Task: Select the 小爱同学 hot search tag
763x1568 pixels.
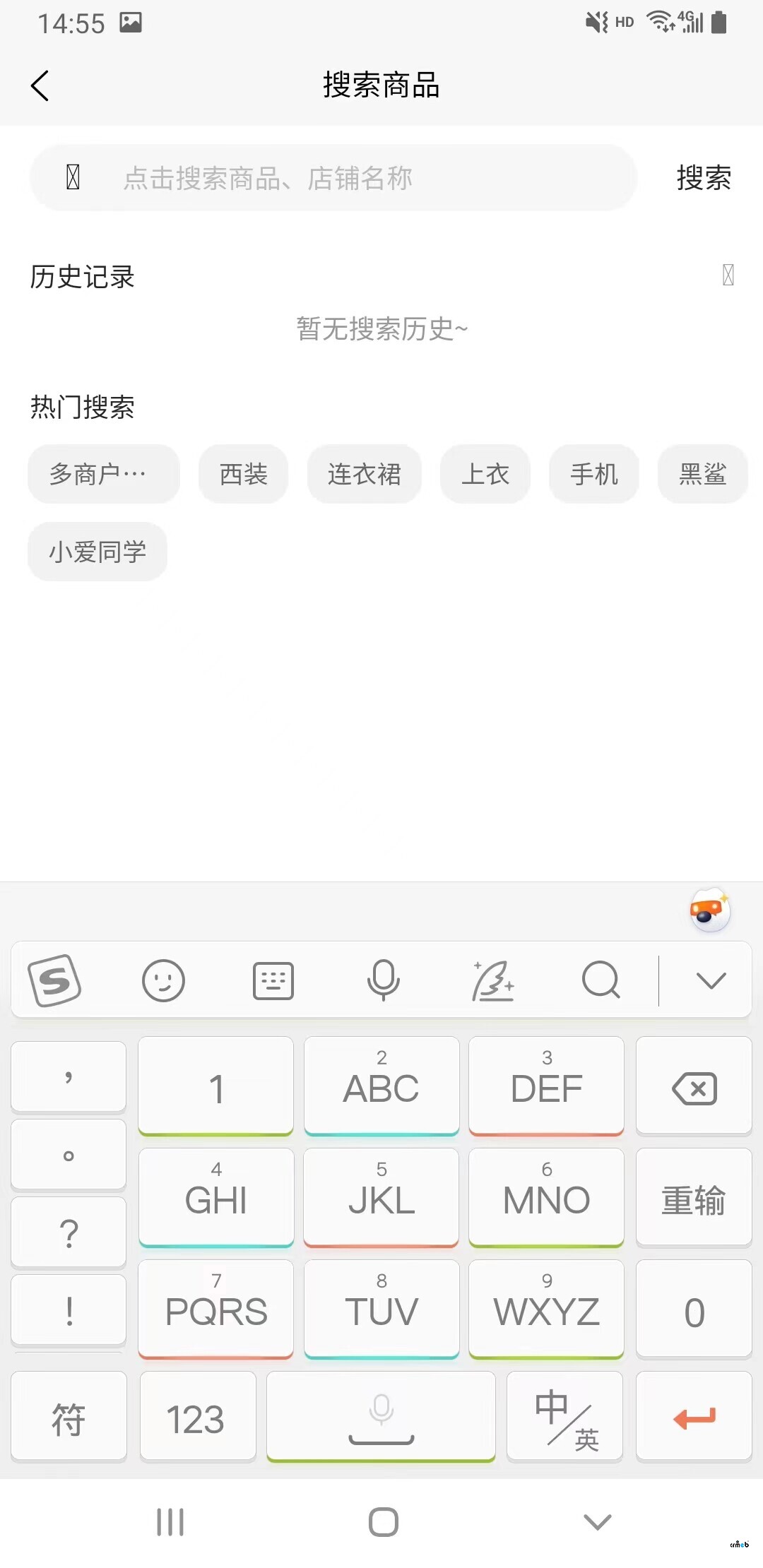Action: (x=97, y=552)
